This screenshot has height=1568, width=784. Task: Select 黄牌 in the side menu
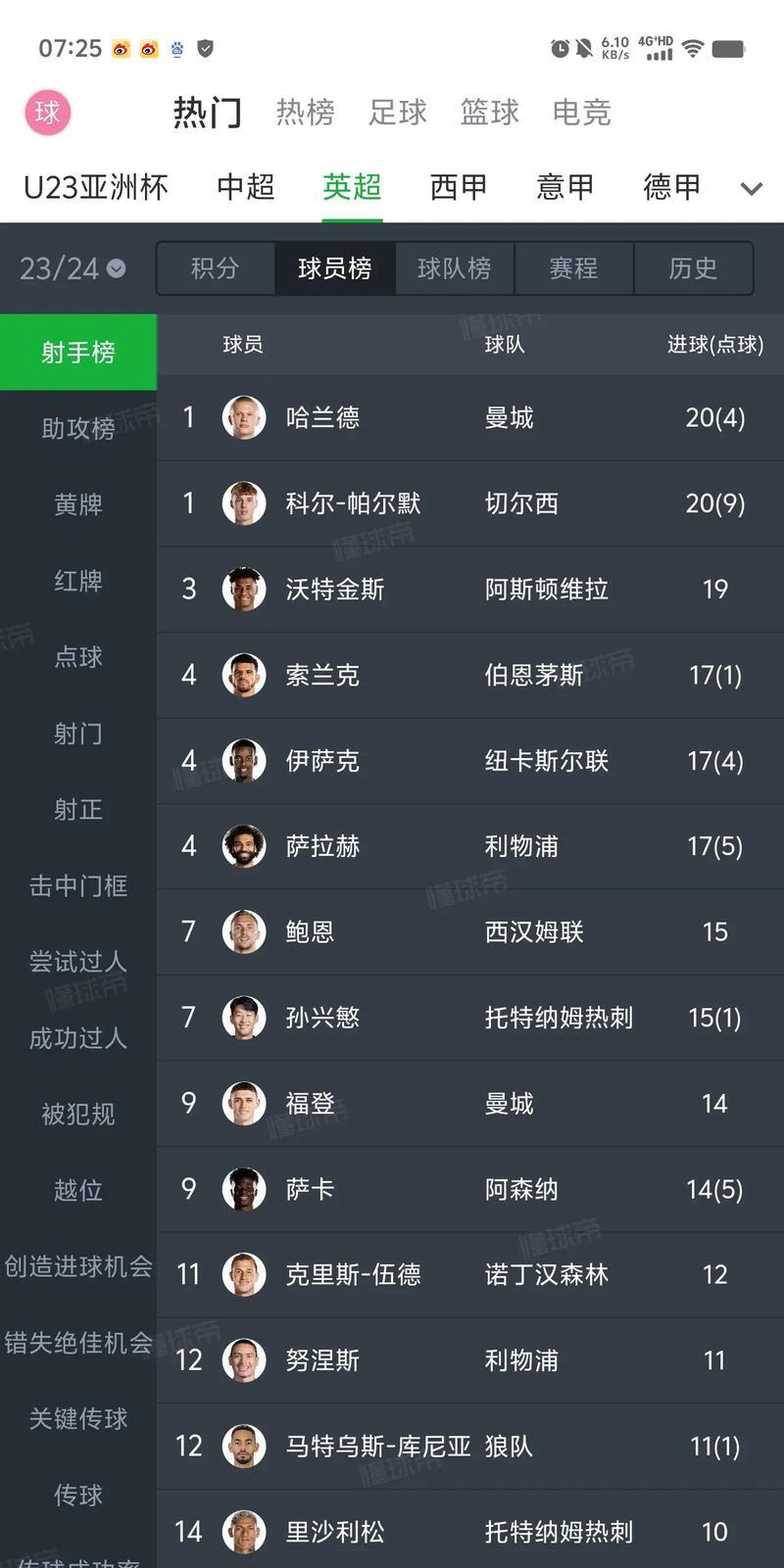(x=78, y=504)
